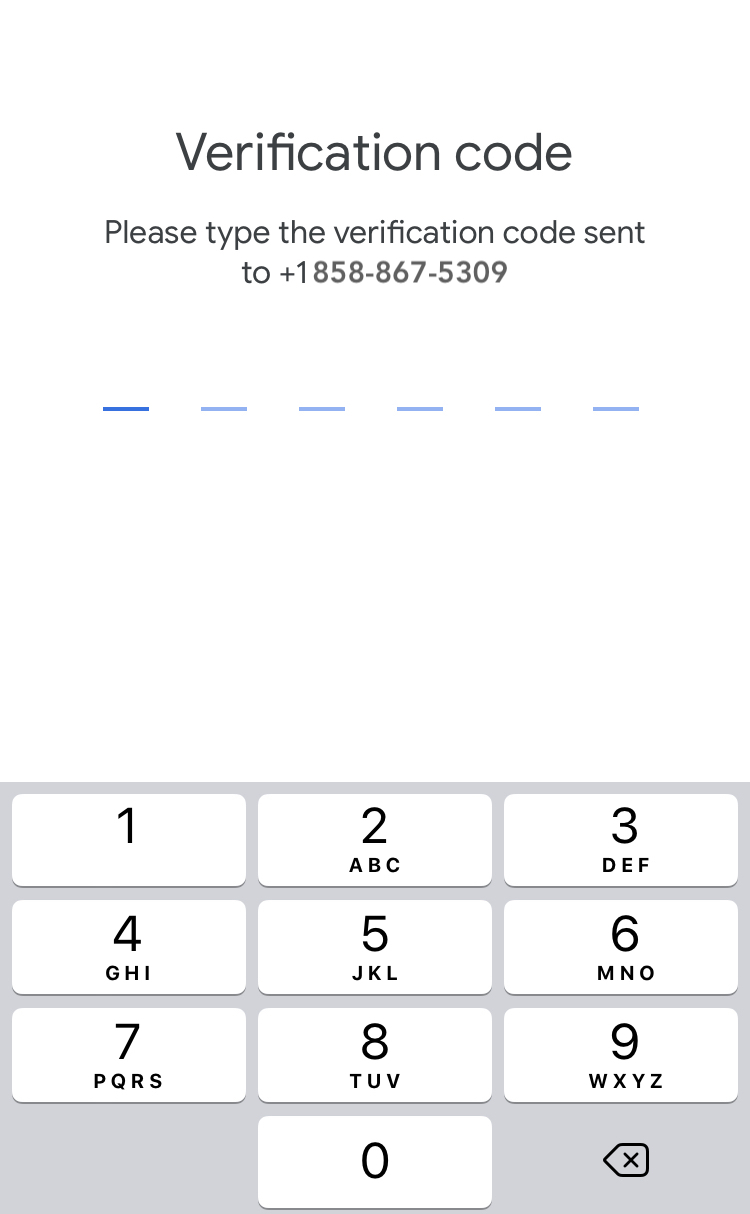This screenshot has width=750, height=1214.
Task: Enter digit 5 on the keypad
Action: click(x=375, y=947)
